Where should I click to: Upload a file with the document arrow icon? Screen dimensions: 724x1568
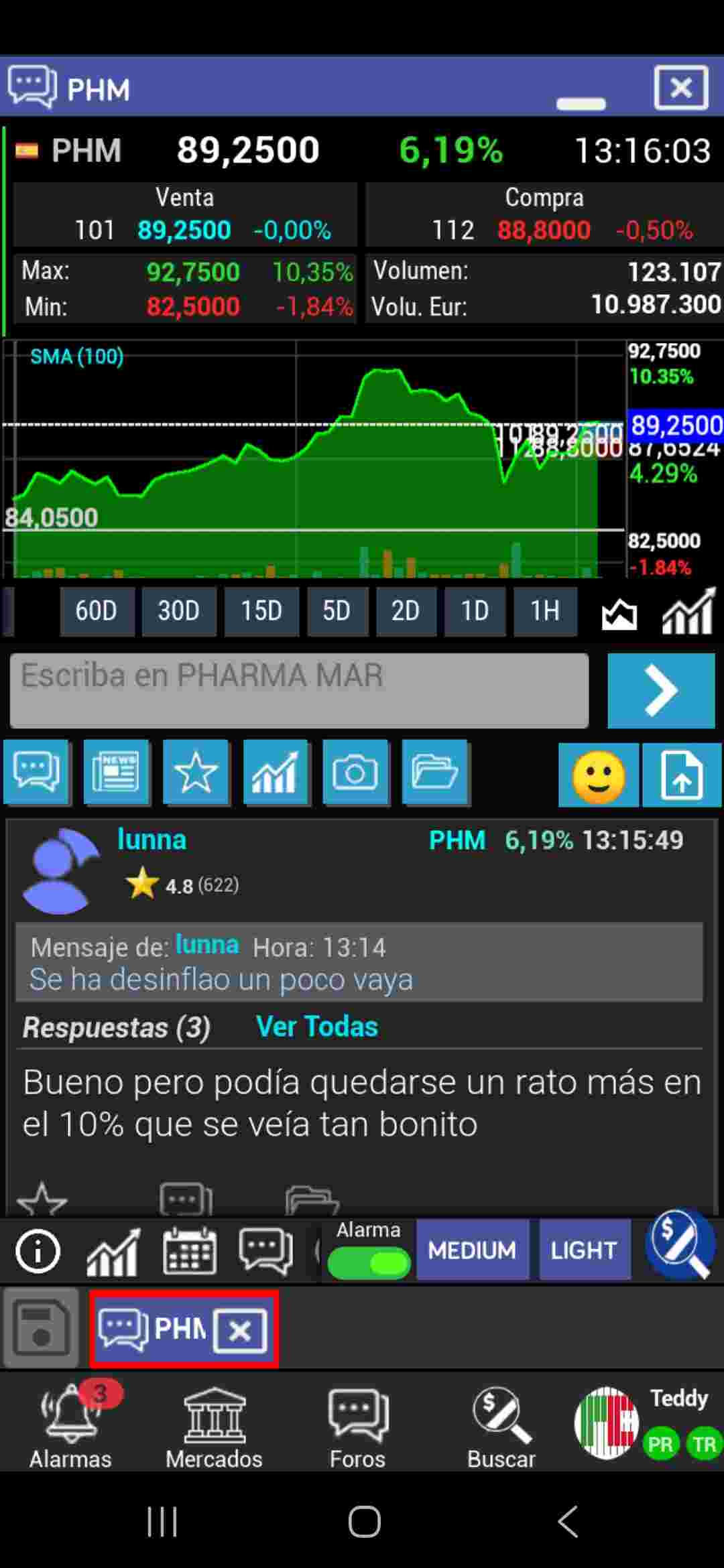[682, 775]
